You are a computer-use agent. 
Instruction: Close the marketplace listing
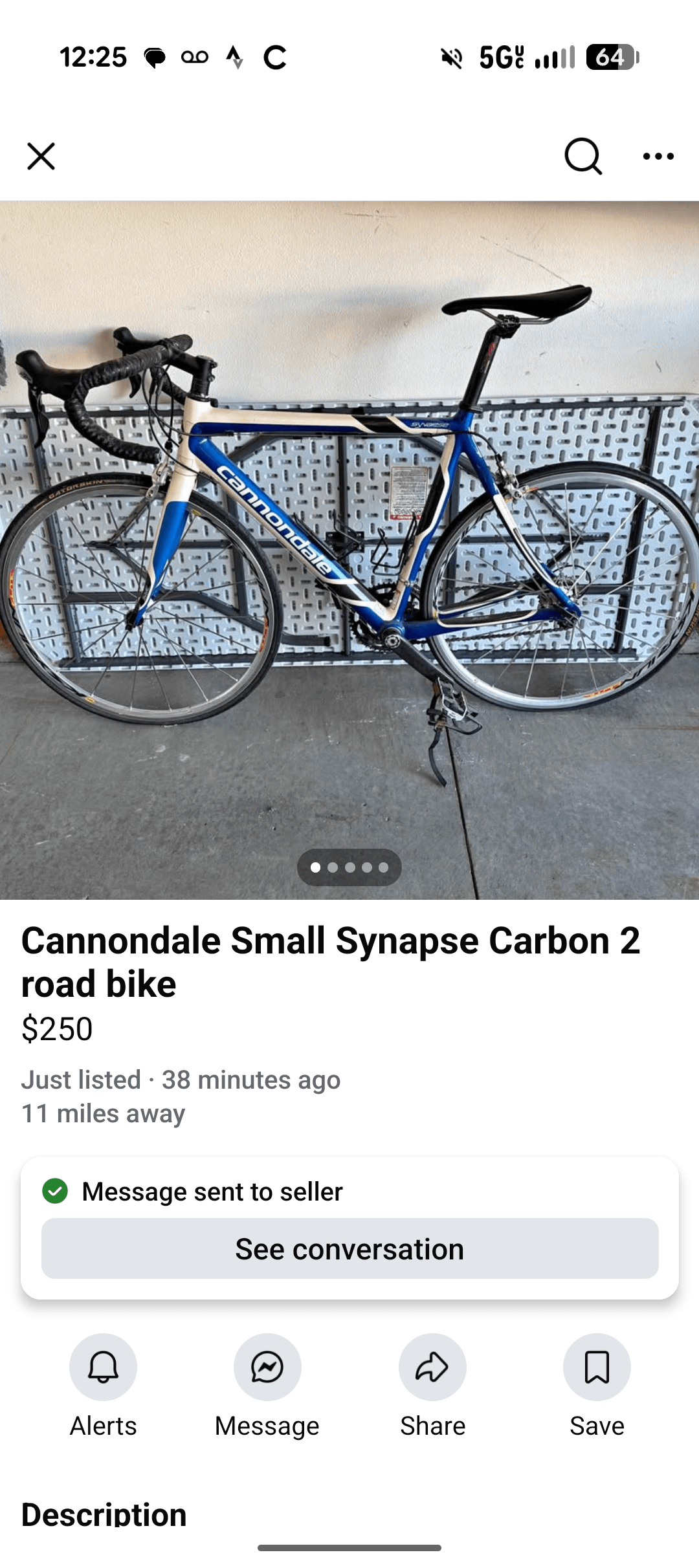41,157
